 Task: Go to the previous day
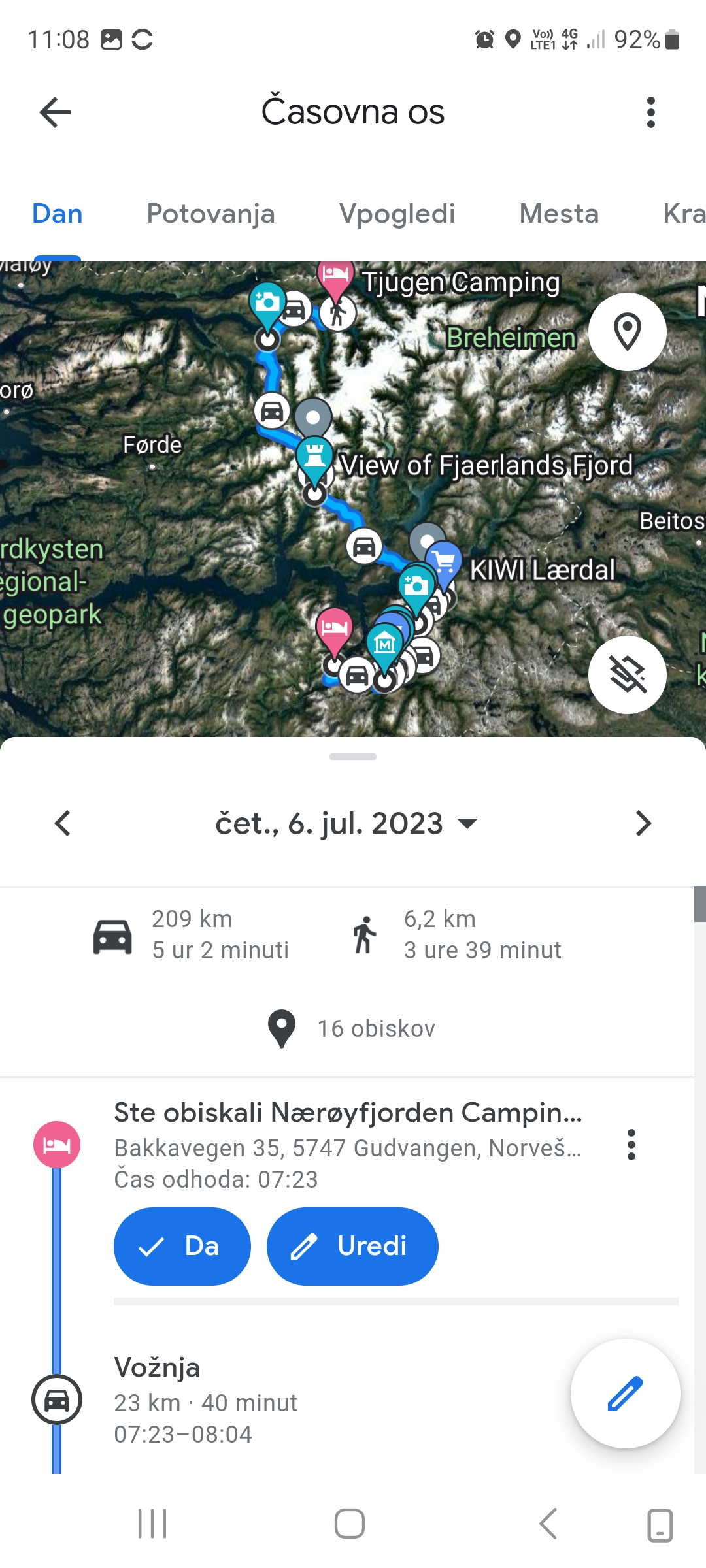pyautogui.click(x=63, y=823)
